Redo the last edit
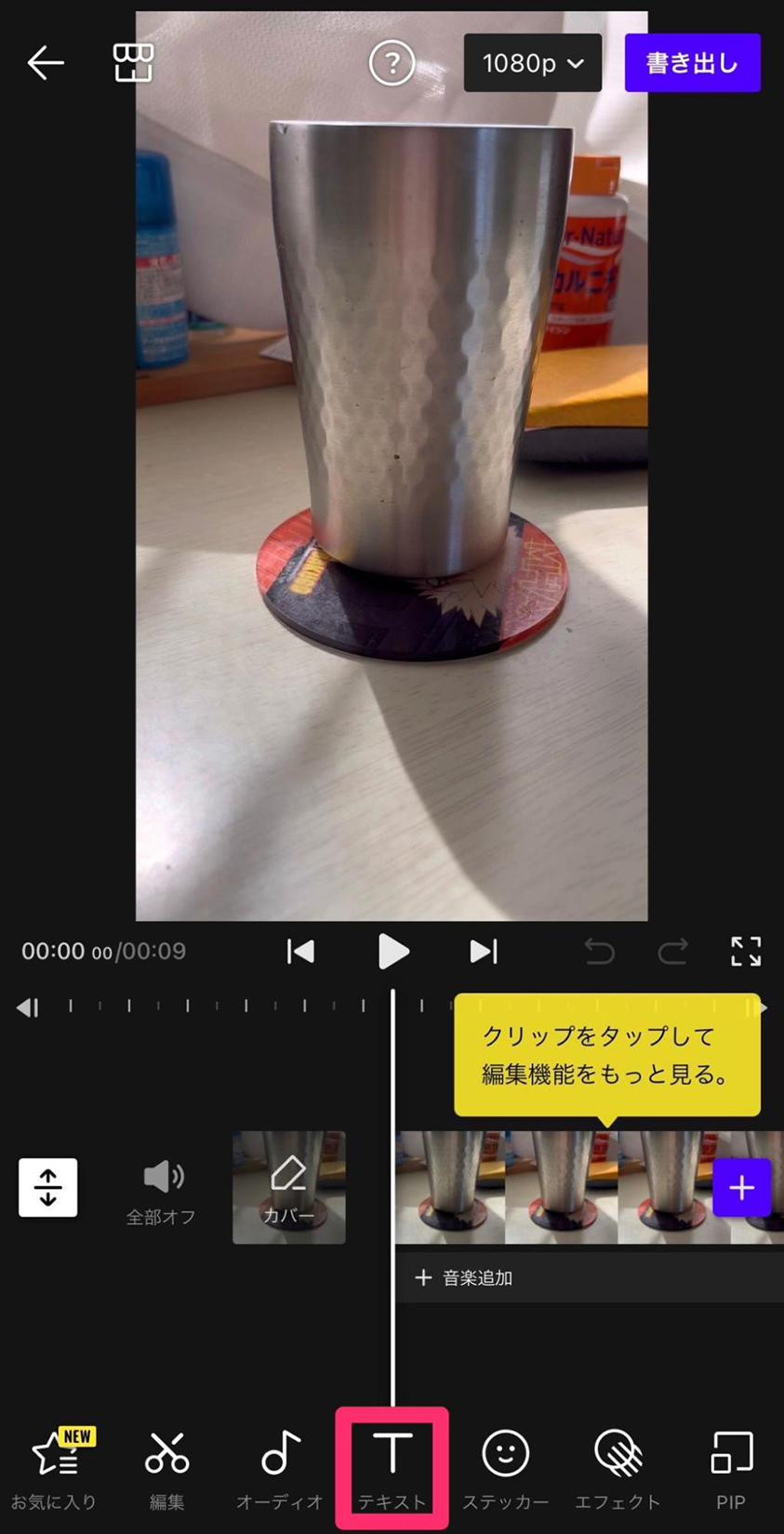The height and width of the screenshot is (1534, 784). tap(672, 951)
